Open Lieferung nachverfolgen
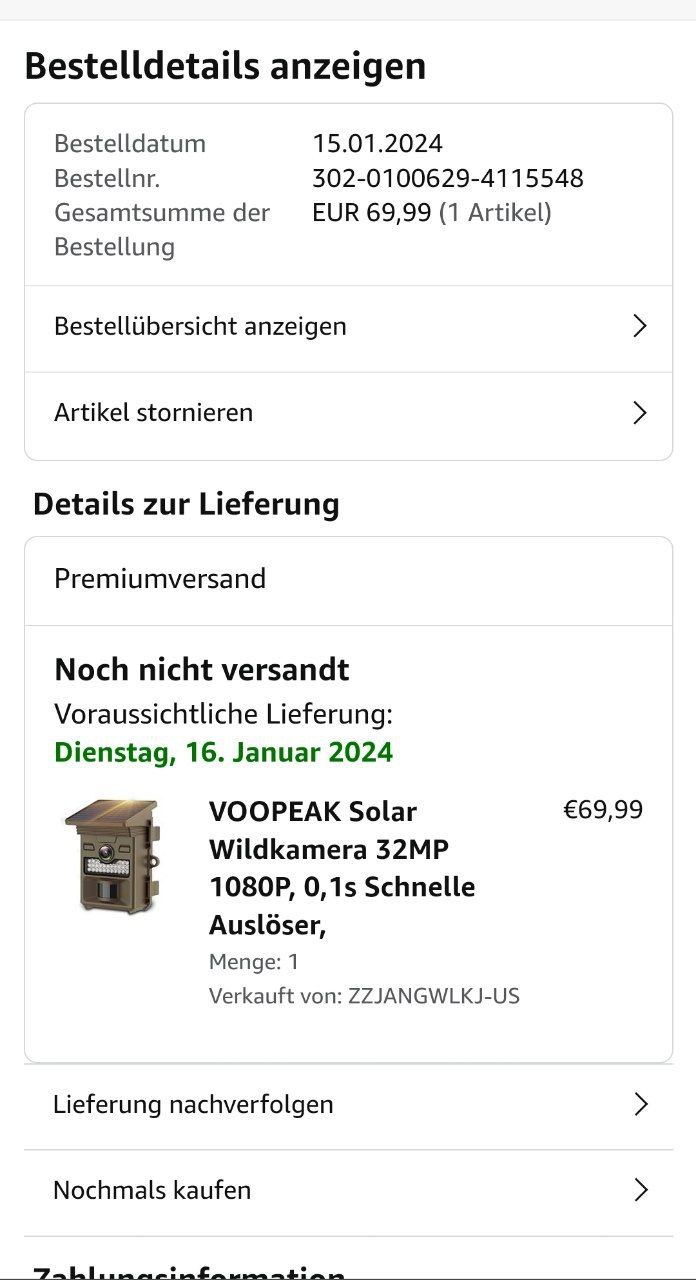The height and width of the screenshot is (1280, 696). click(x=348, y=1105)
